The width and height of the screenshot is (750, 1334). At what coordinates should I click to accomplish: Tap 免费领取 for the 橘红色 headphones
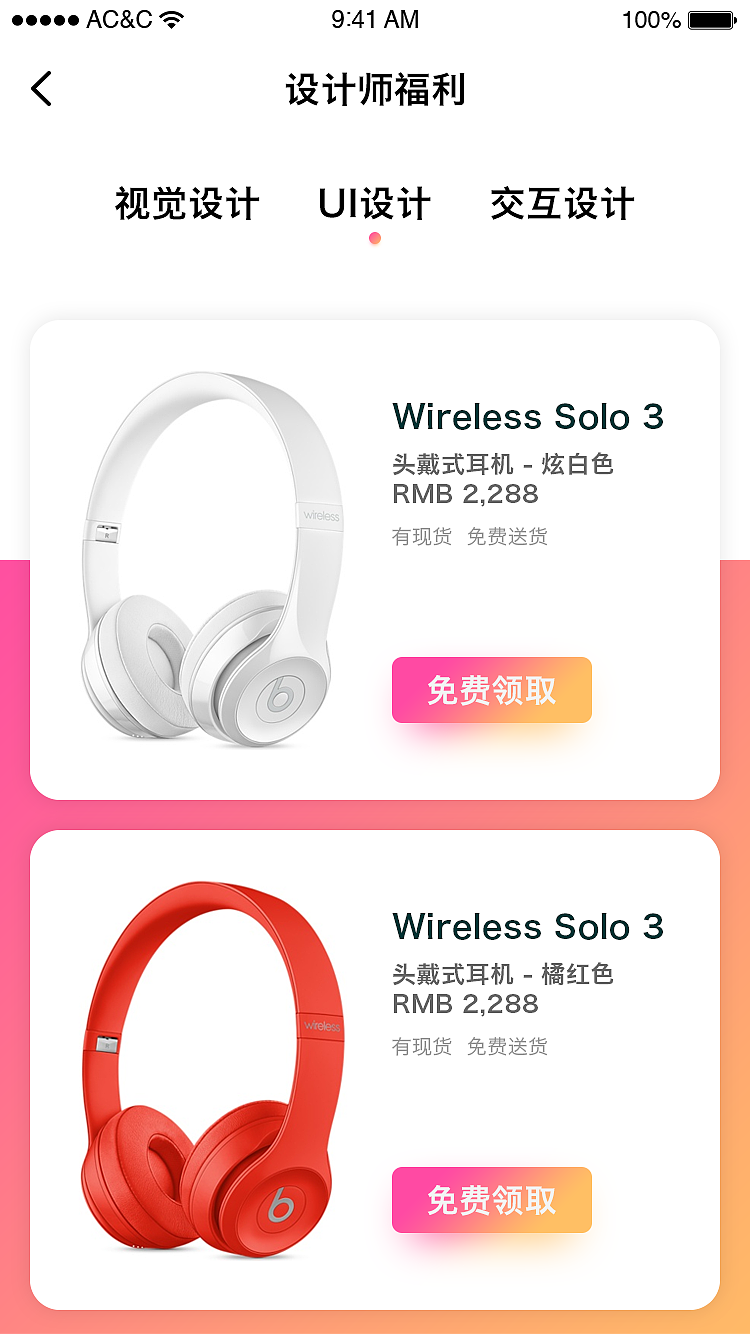click(491, 1200)
